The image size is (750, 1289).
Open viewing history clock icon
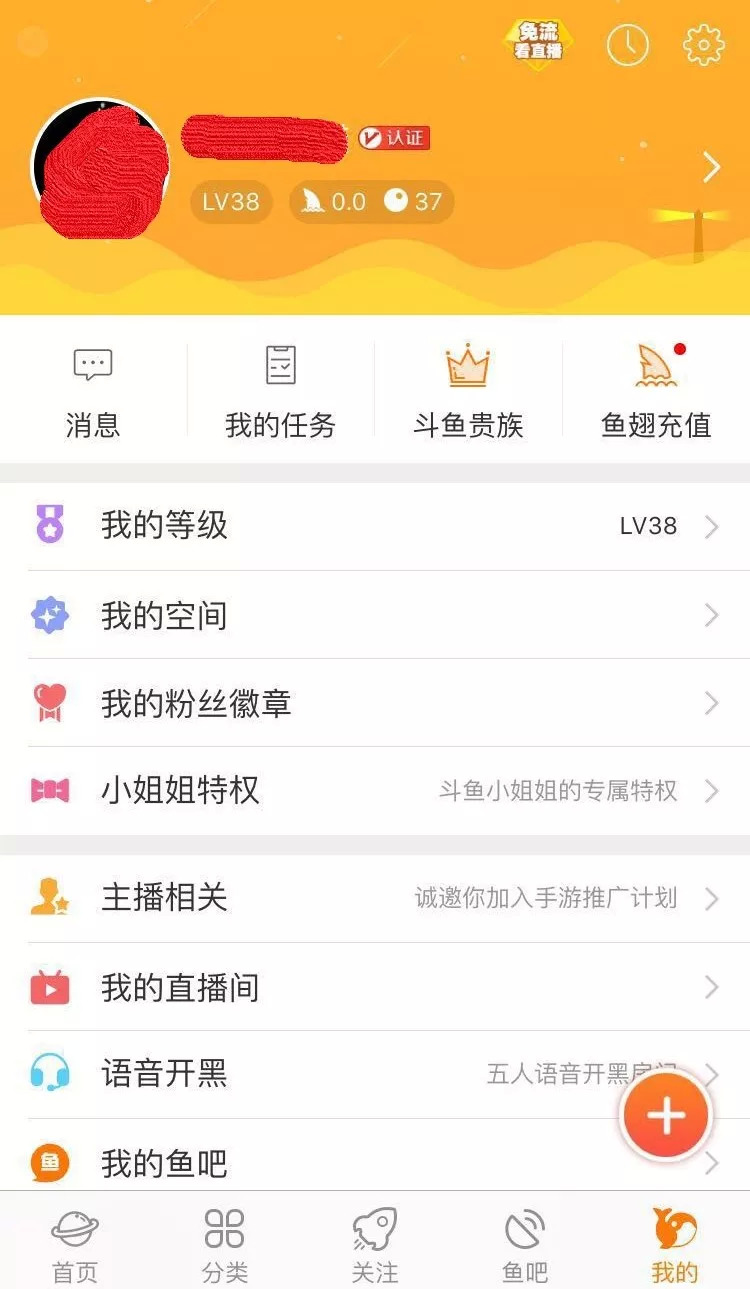coord(627,45)
